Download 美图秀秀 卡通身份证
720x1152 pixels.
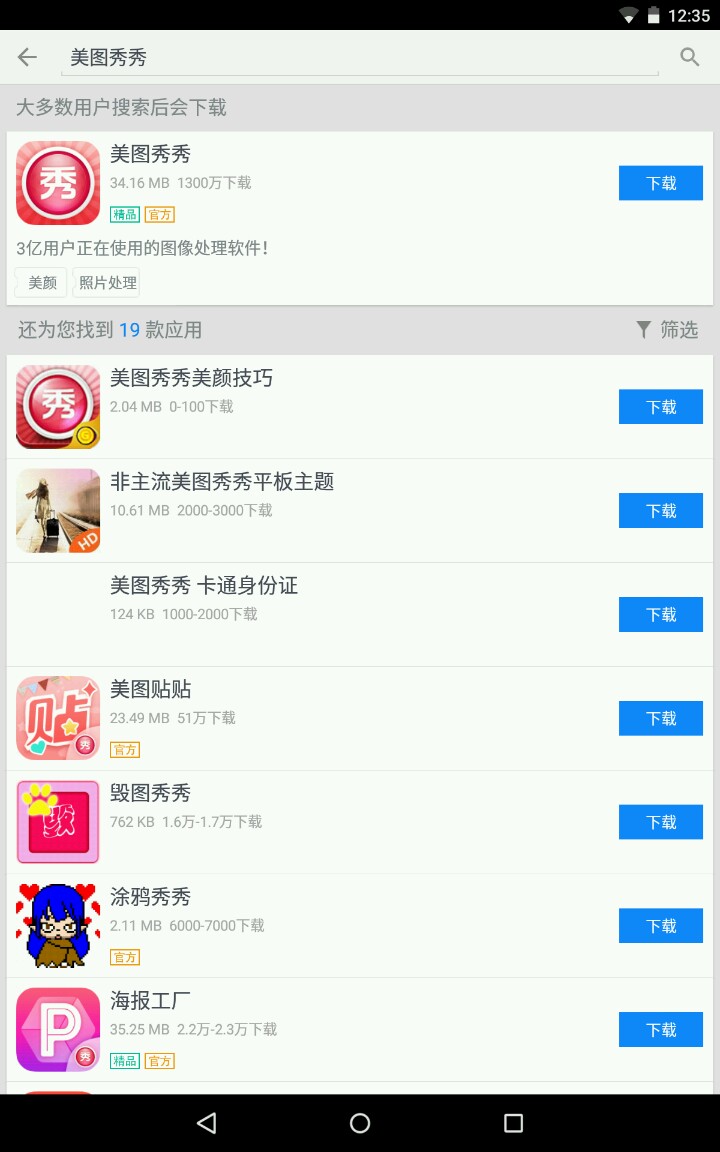point(660,614)
